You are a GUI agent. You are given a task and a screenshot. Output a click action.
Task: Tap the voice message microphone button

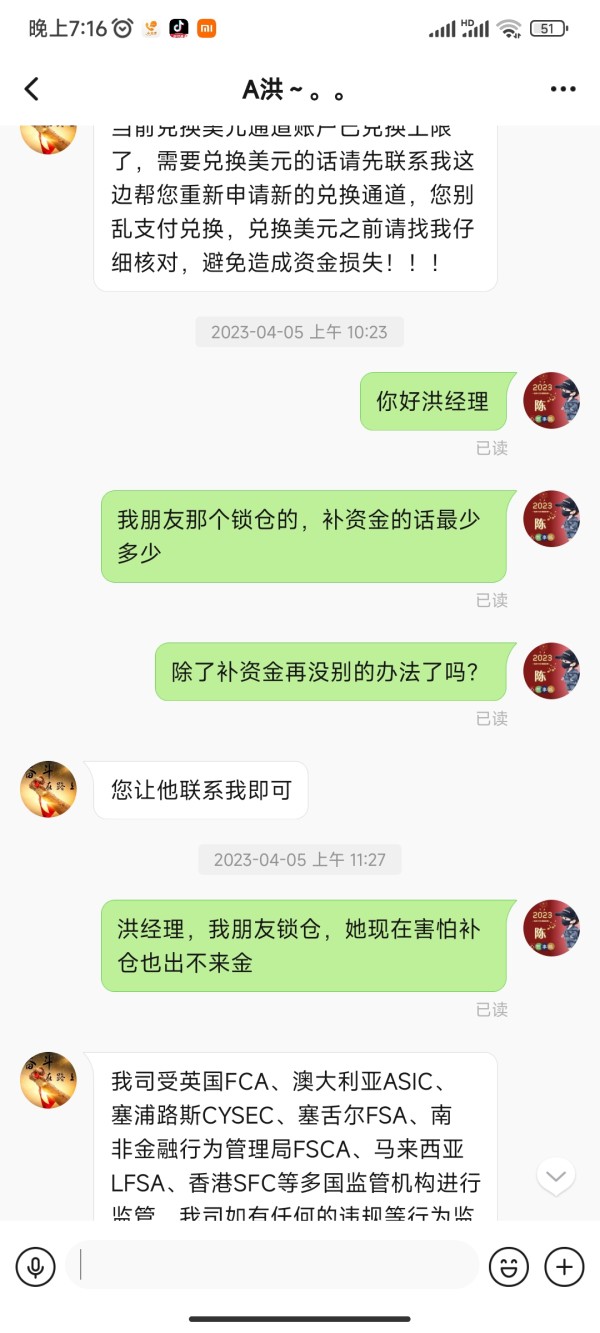[36, 1267]
